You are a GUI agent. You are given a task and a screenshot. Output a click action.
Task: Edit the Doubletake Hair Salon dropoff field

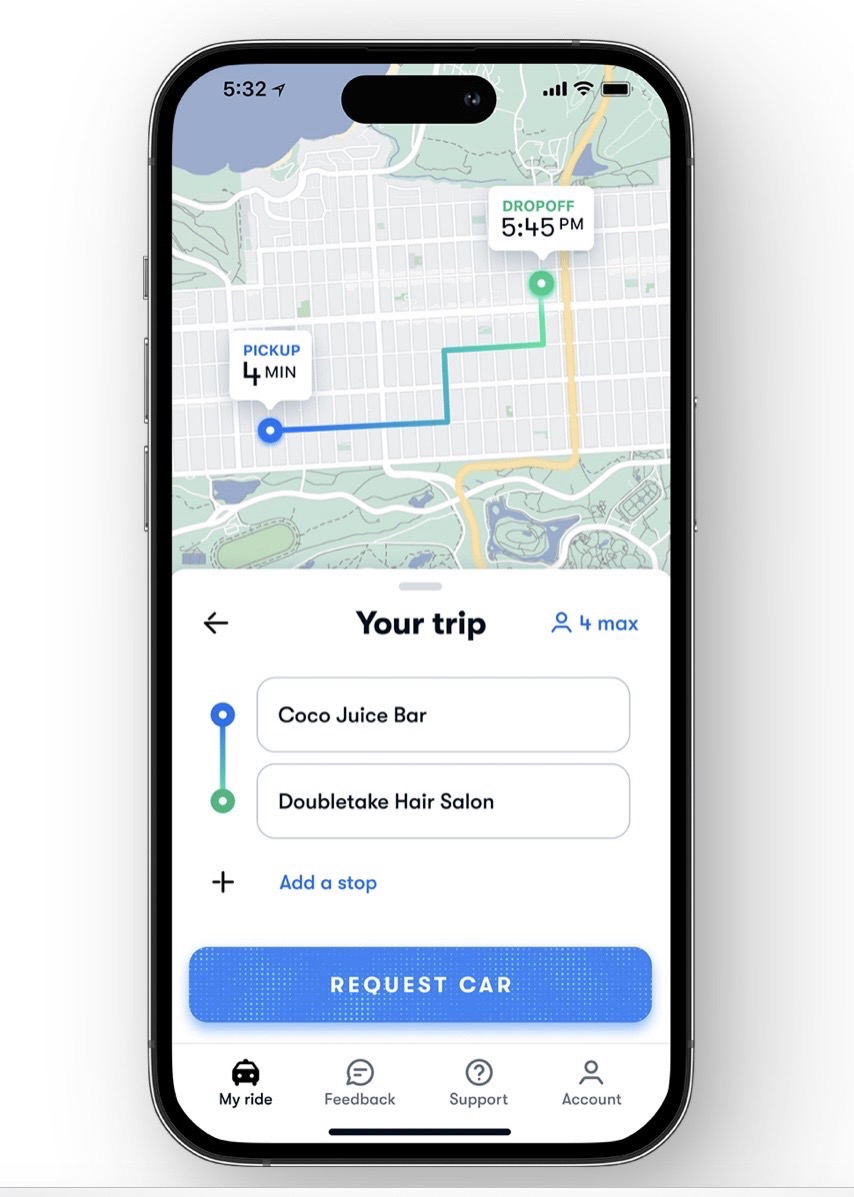[443, 801]
